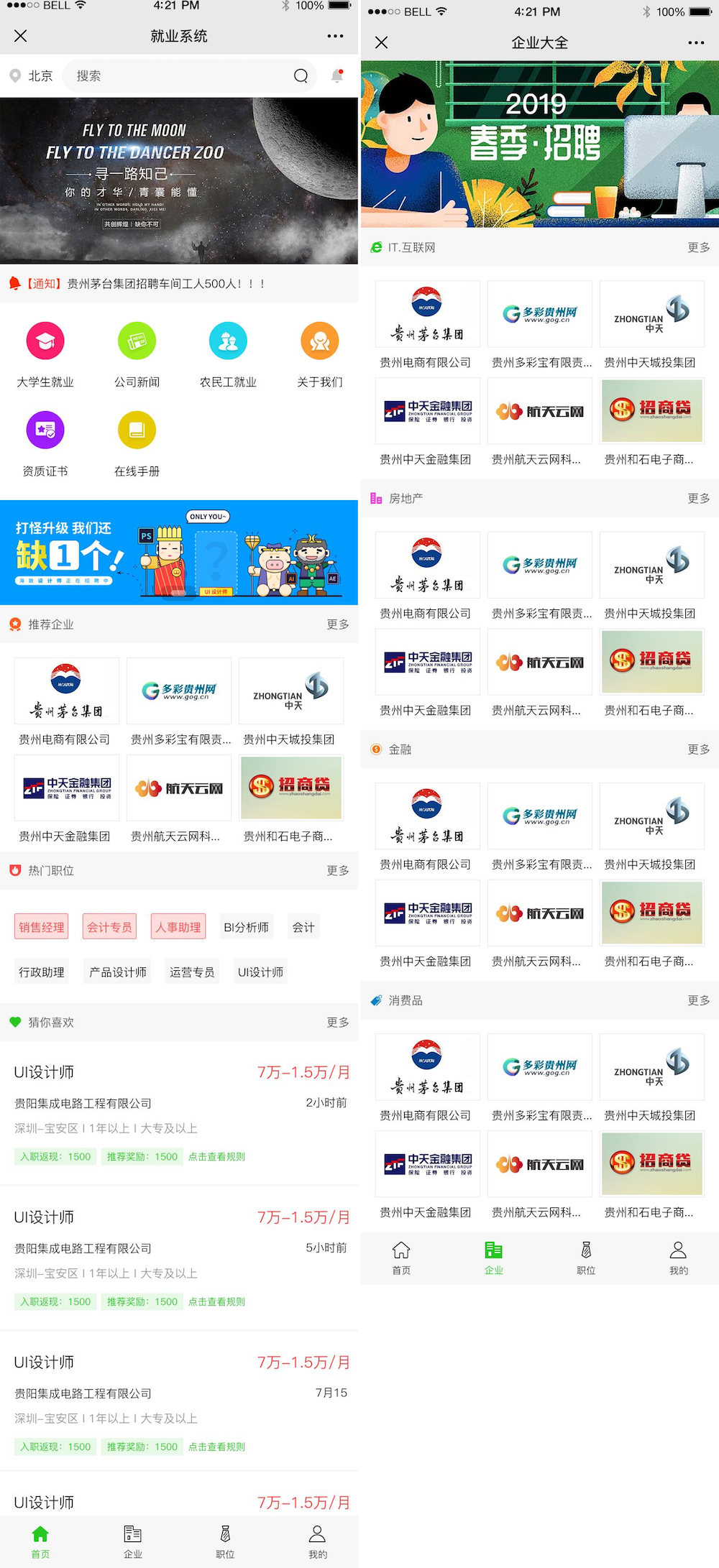Select the 销售经理 job chip

[42, 927]
